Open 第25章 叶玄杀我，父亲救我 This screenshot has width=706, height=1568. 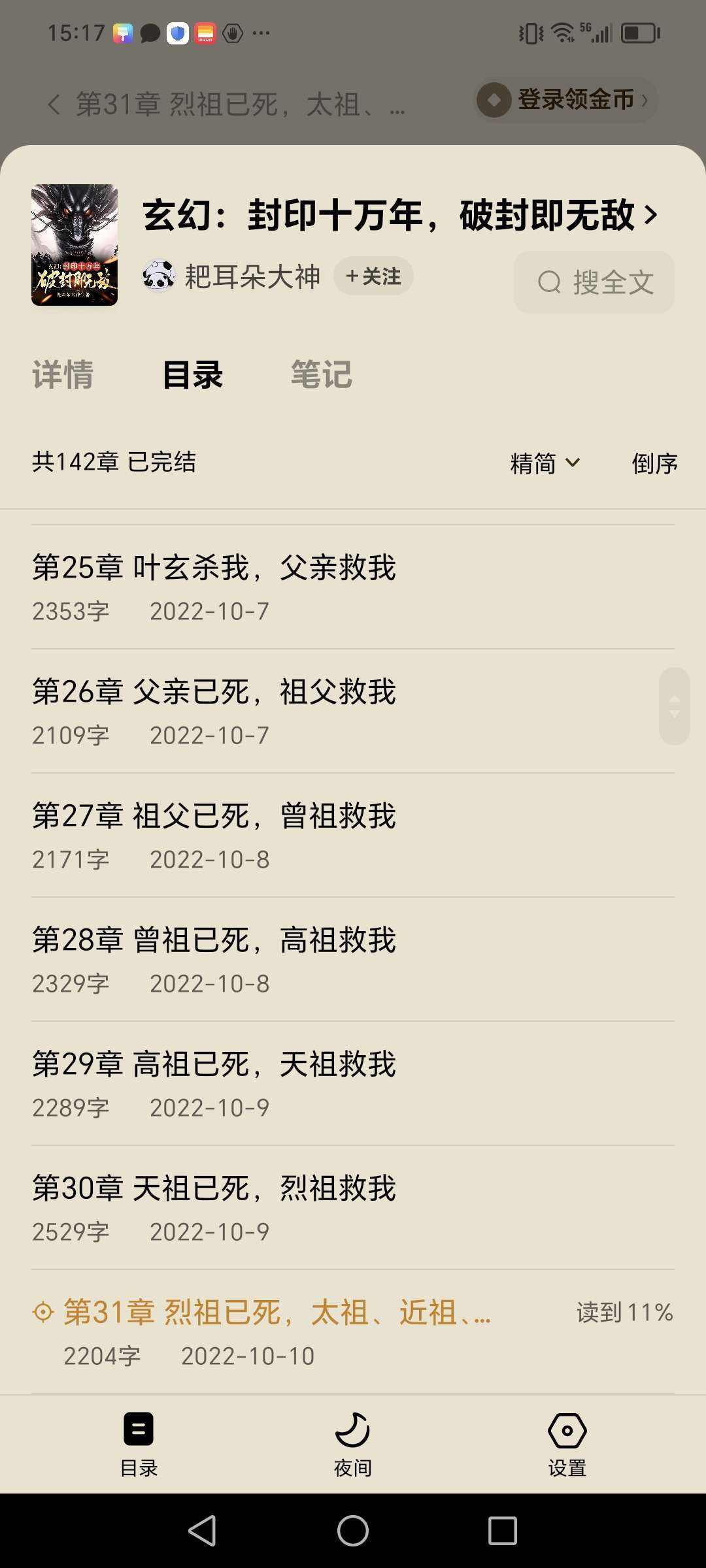[x=214, y=567]
